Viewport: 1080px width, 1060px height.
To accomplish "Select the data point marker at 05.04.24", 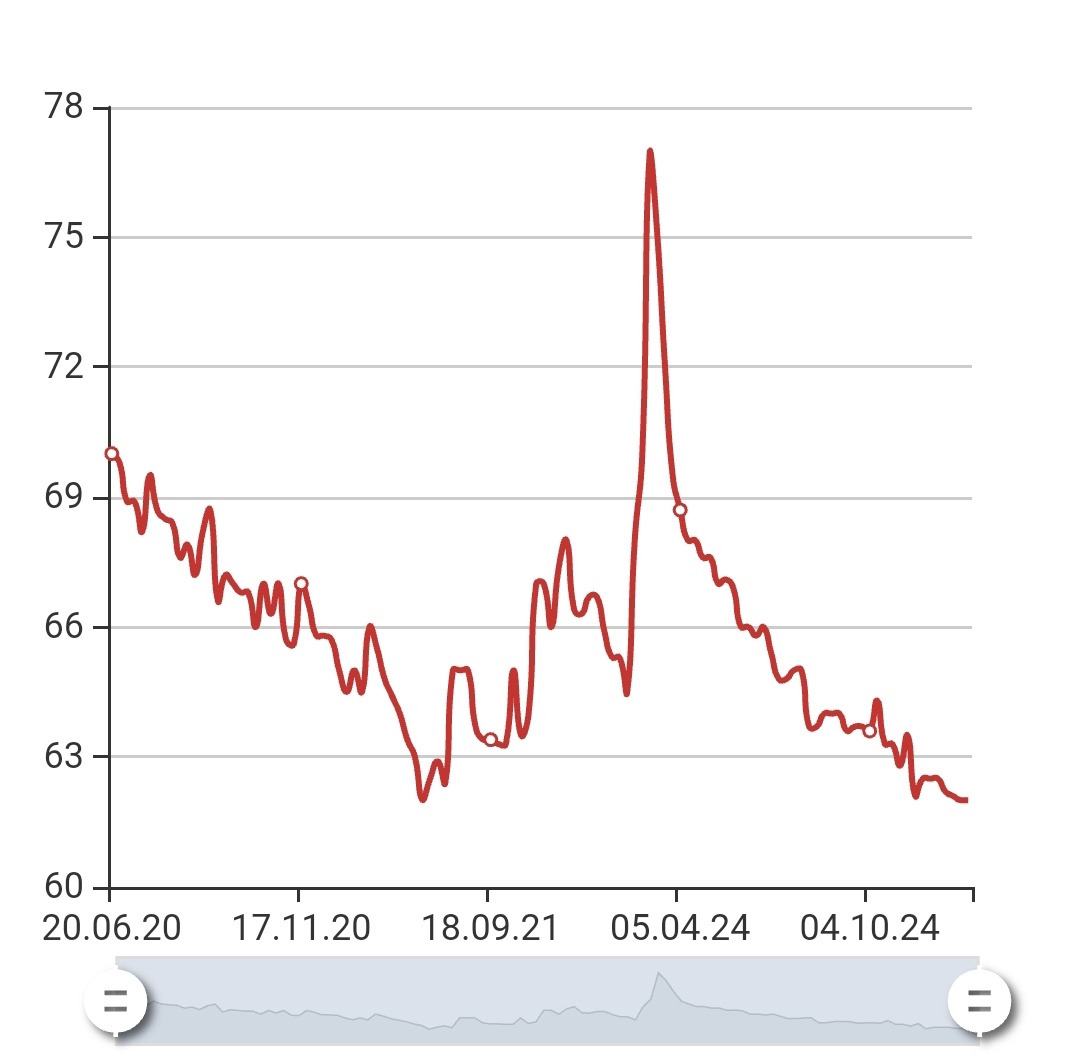I will (680, 510).
